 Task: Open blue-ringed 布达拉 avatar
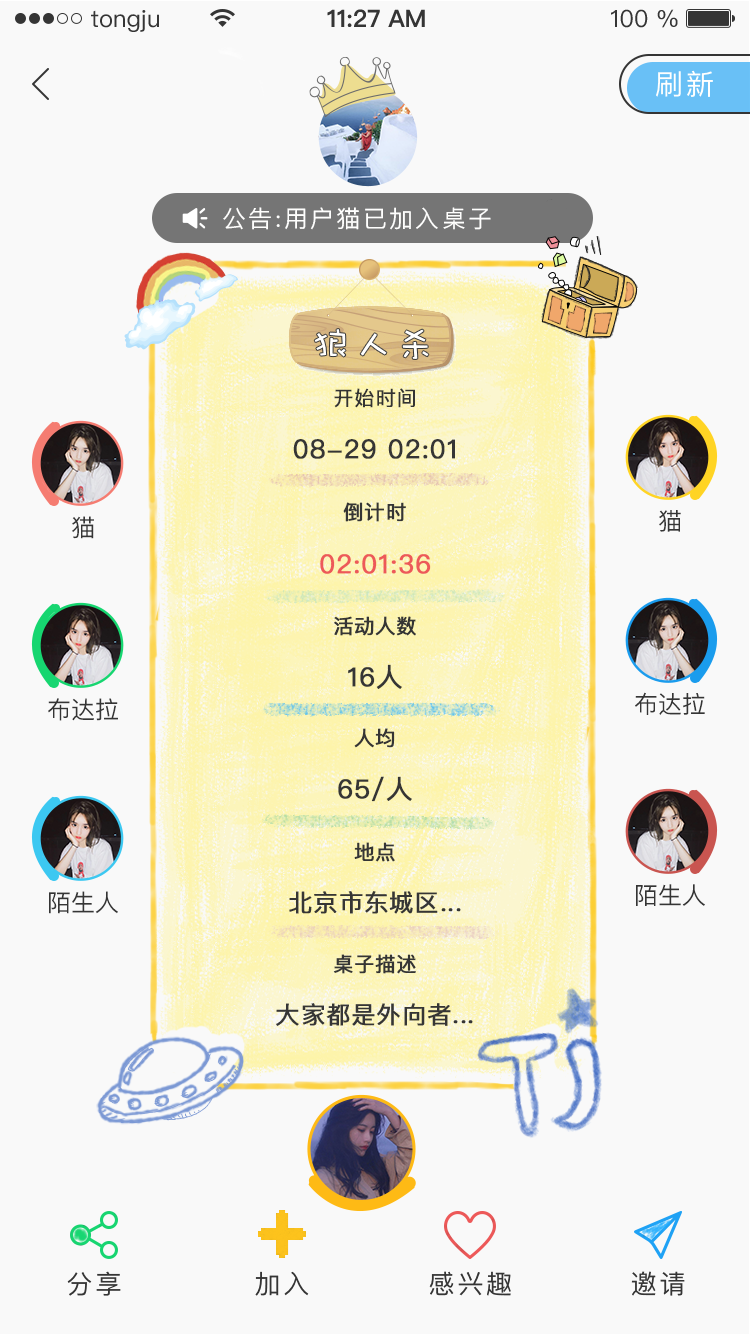(669, 642)
